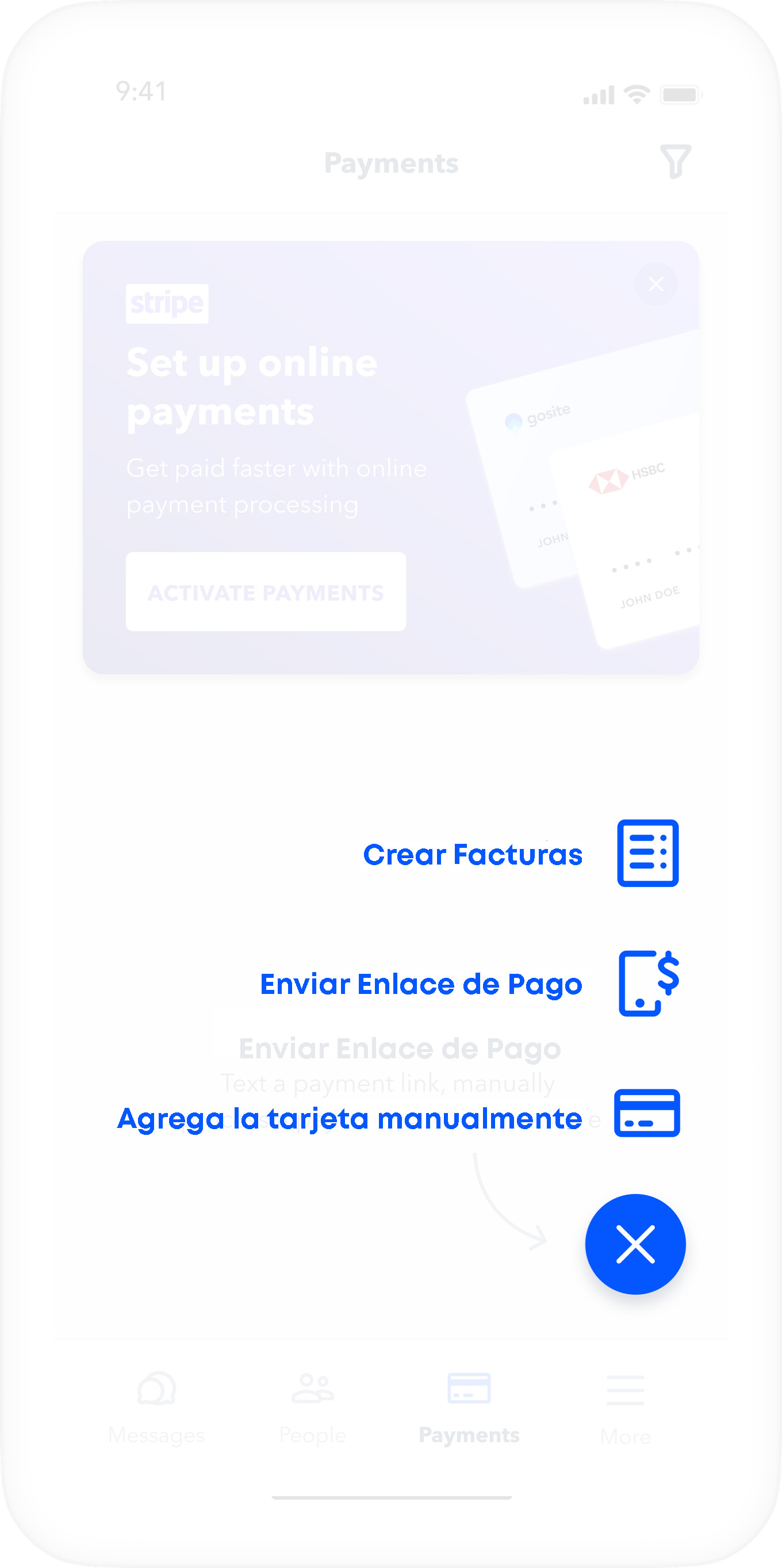Close the floating action menu
Image resolution: width=782 pixels, height=1568 pixels.
635,1244
